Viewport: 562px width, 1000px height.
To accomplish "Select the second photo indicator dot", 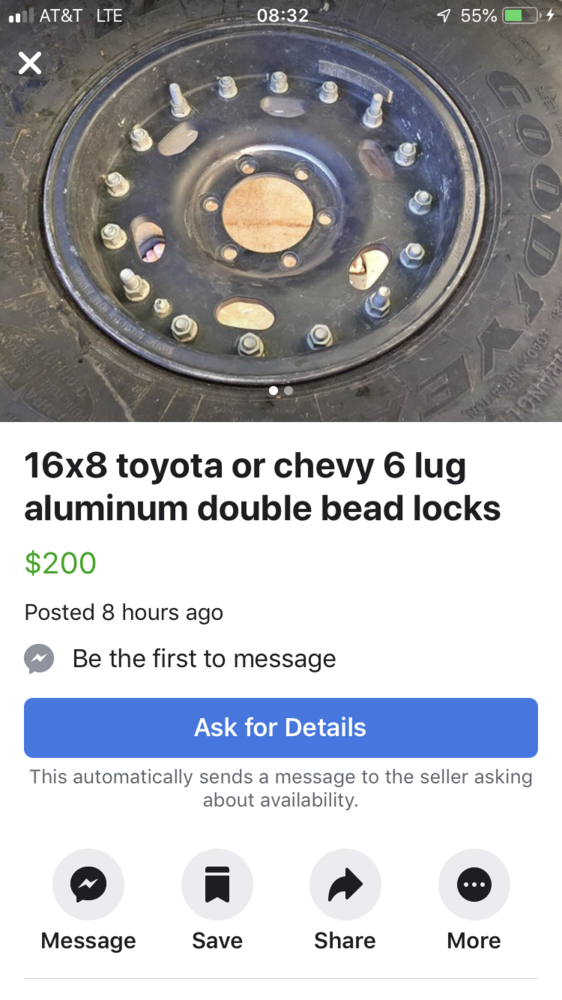I will coord(289,390).
